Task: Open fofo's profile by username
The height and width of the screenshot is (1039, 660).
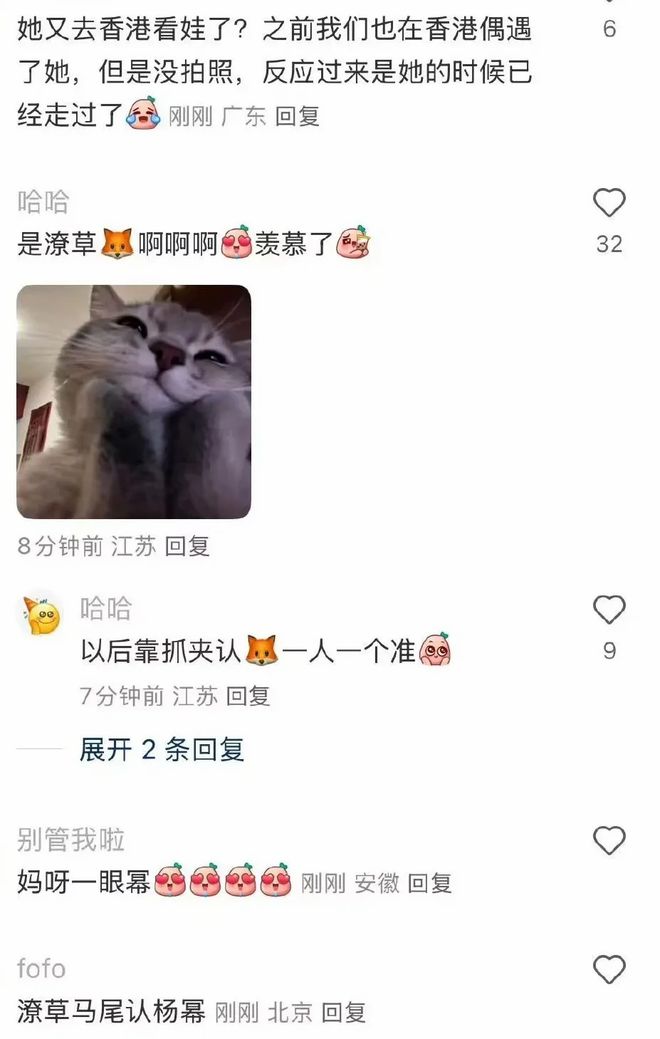Action: coord(41,968)
